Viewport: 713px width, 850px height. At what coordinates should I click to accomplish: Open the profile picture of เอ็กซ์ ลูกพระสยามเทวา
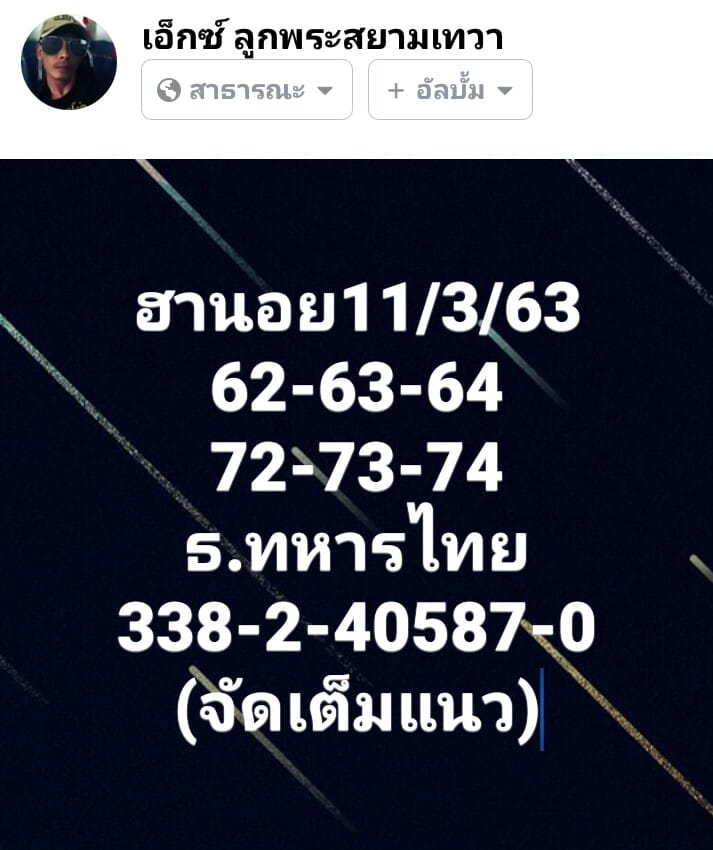[x=69, y=62]
